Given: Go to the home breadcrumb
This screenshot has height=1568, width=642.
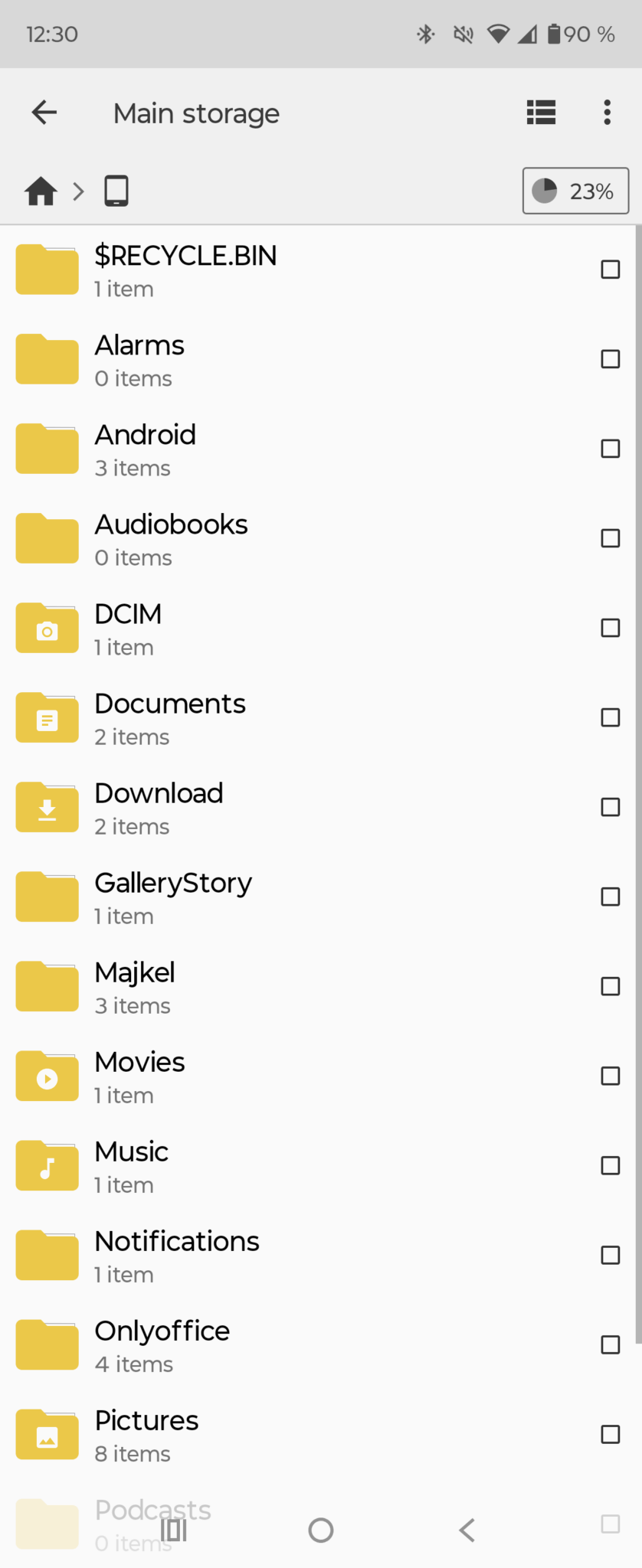Looking at the screenshot, I should 41,191.
